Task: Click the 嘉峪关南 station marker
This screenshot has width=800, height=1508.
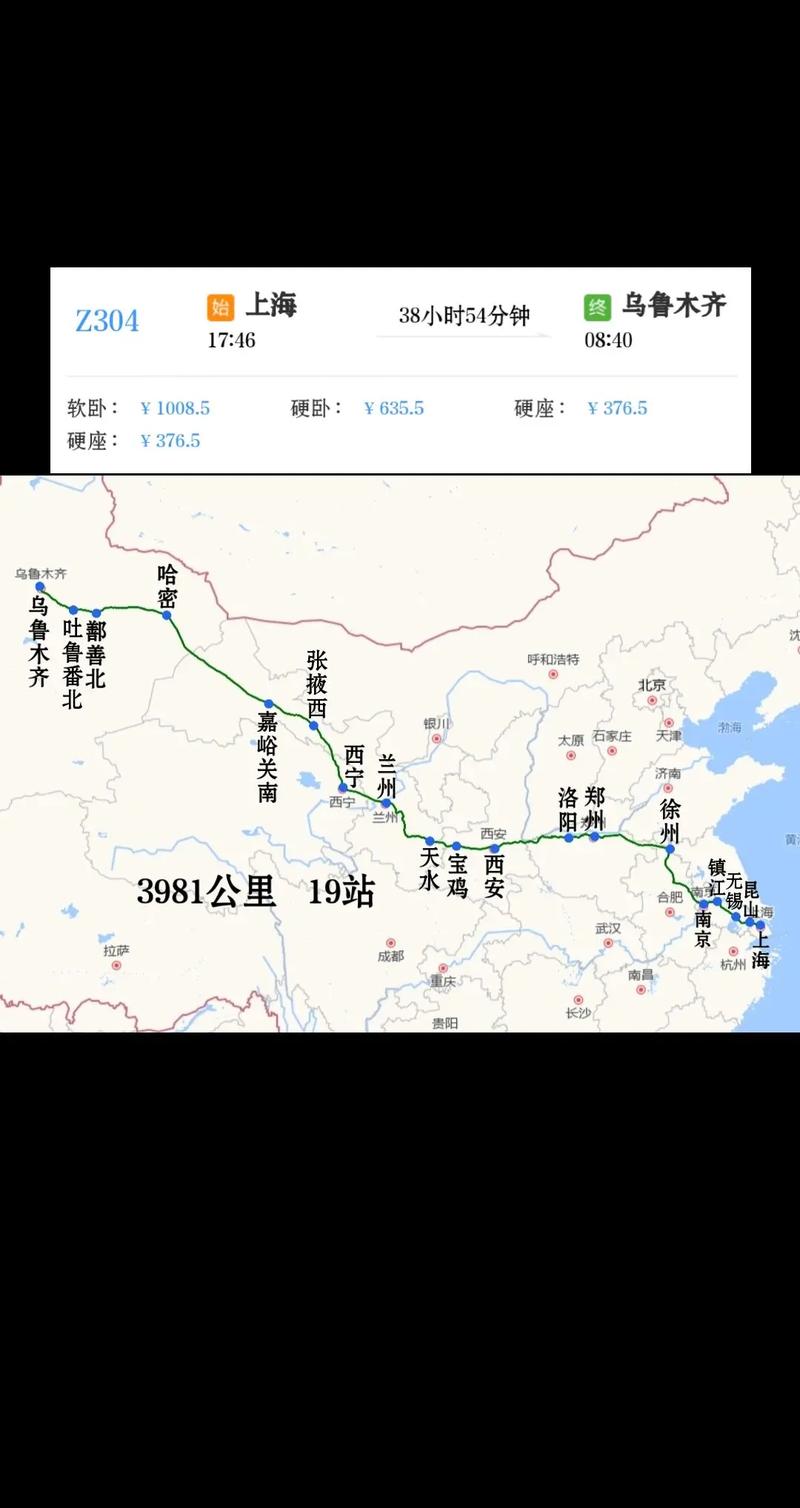Action: click(268, 703)
